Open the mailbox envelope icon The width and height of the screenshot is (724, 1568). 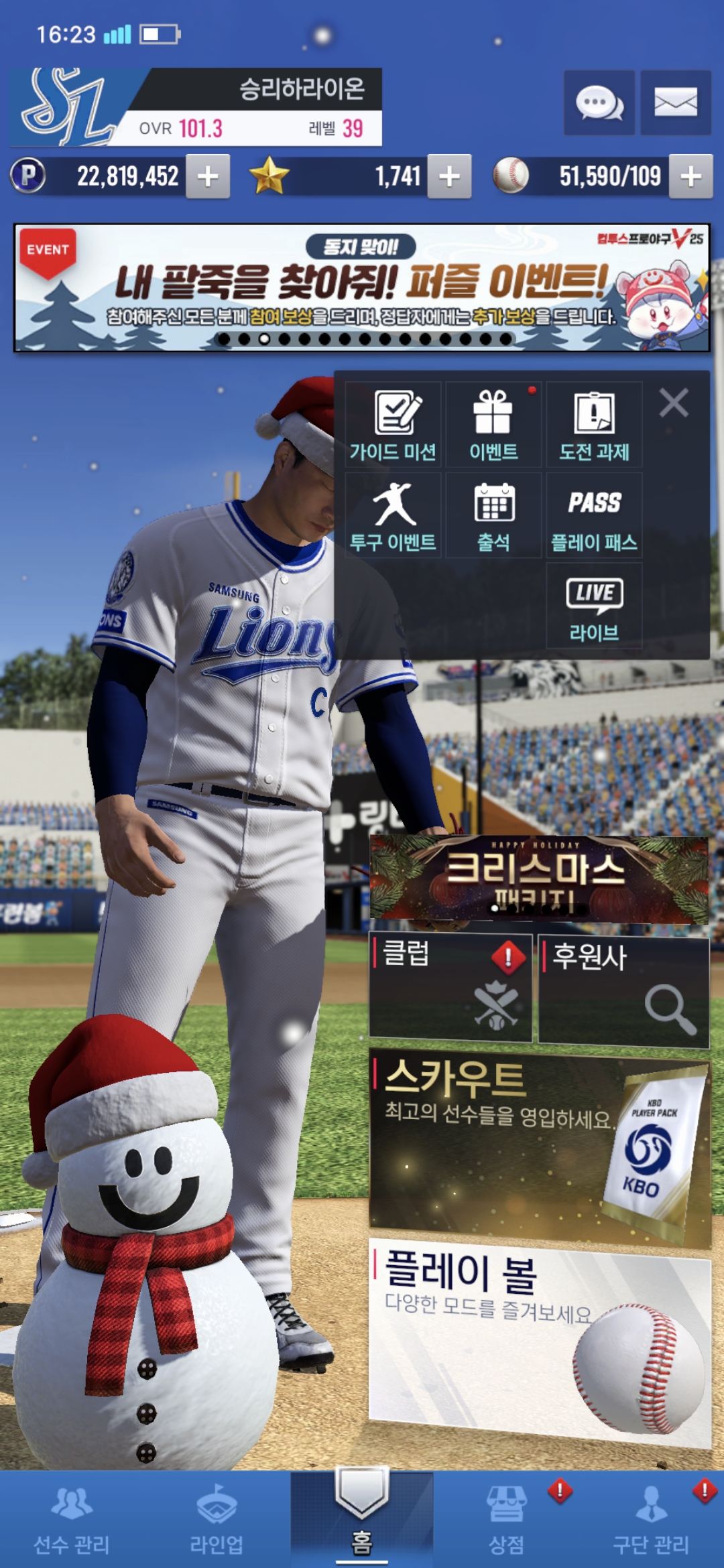(x=675, y=103)
